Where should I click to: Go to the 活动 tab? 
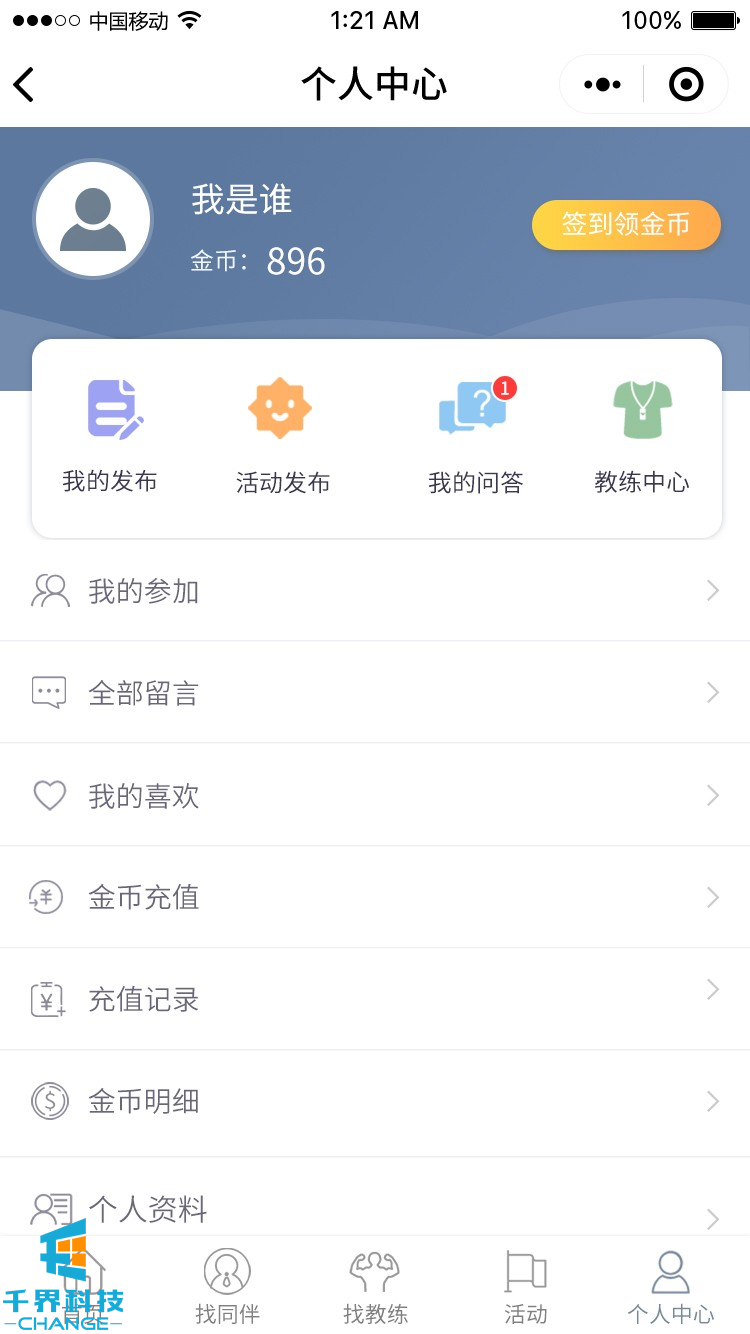click(526, 1286)
